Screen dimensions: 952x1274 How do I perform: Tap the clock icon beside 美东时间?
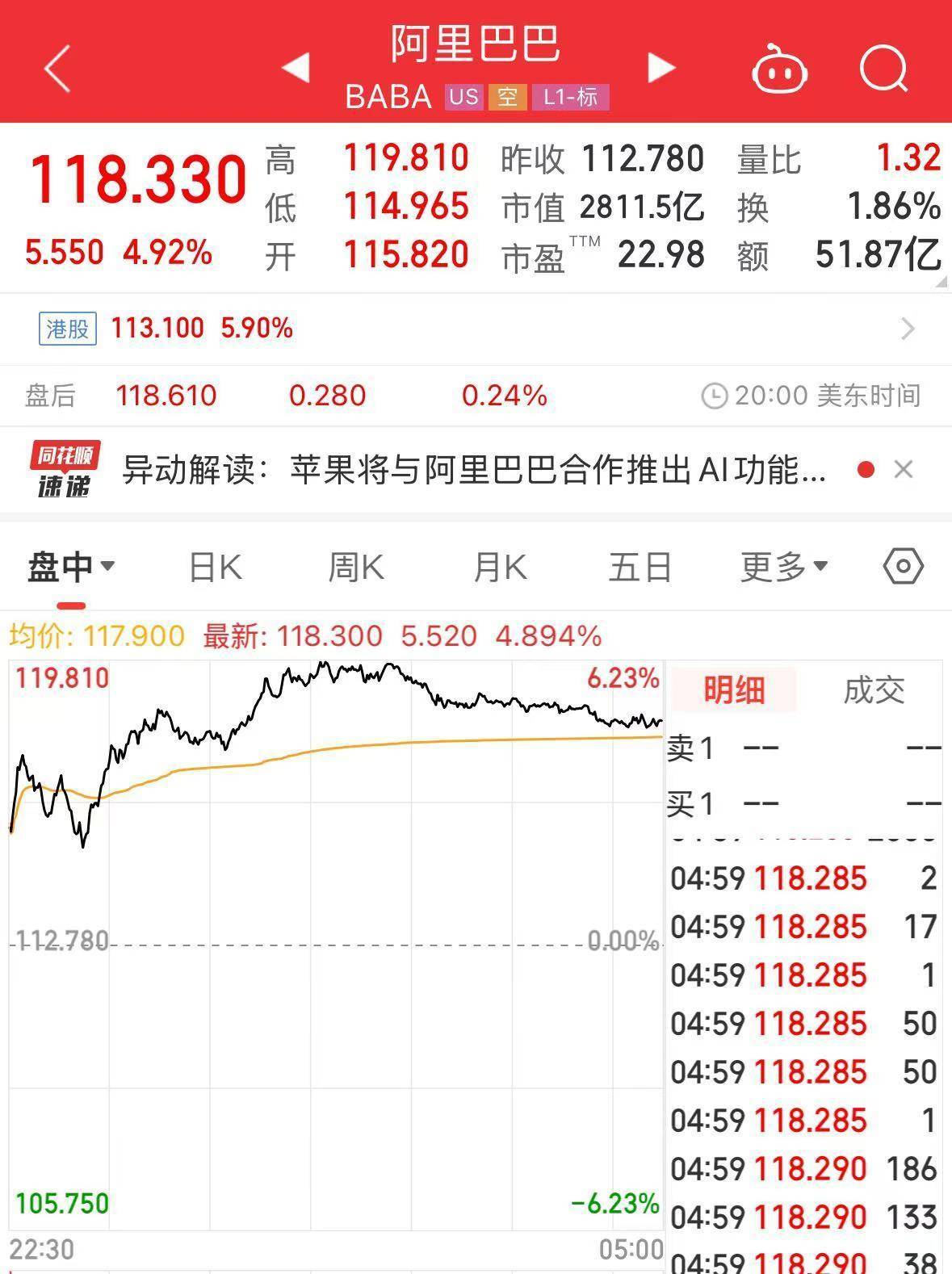714,396
